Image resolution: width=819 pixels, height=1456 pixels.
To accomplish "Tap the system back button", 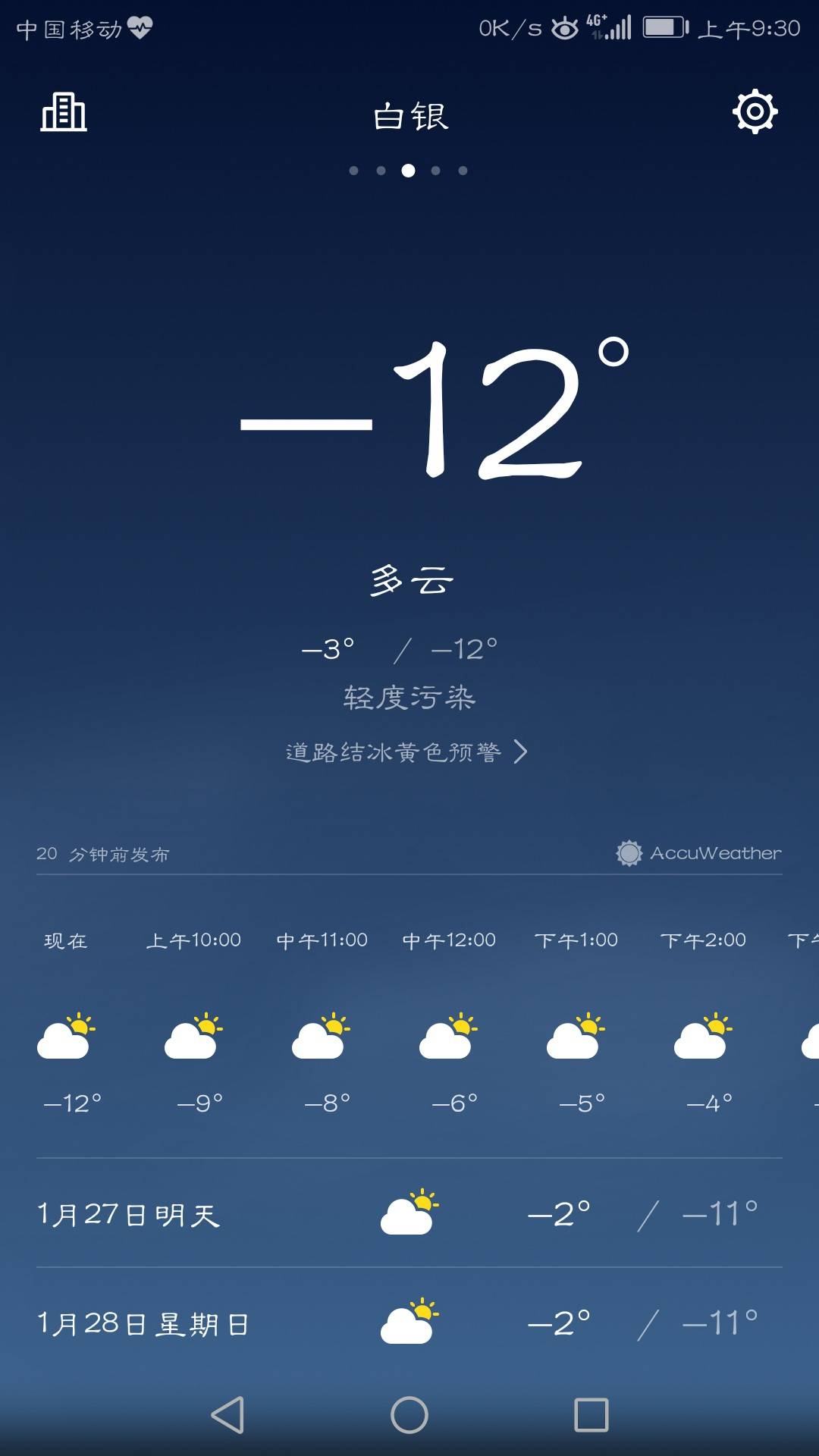I will click(x=227, y=1415).
